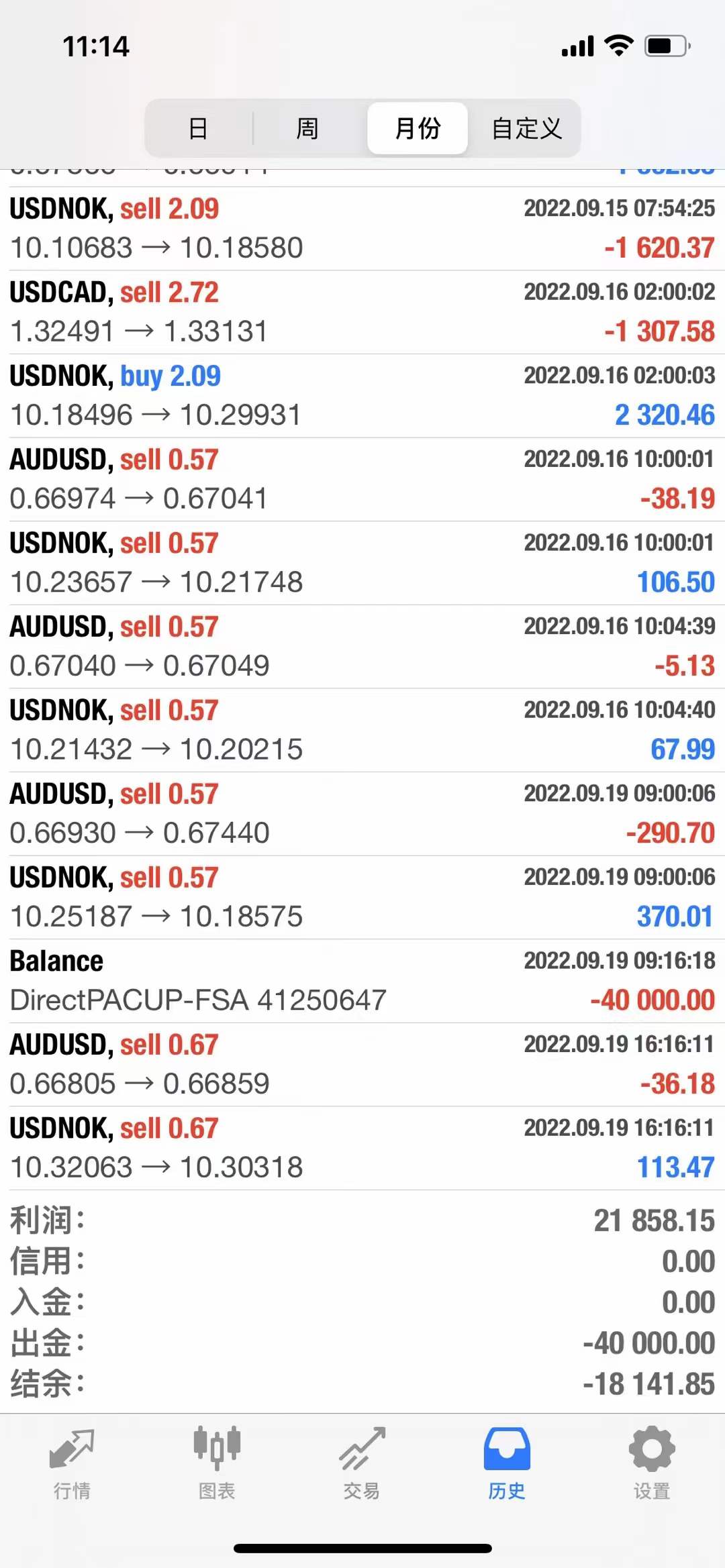Show USDNOK deal with 370.01 profit
This screenshot has height=1568, width=725.
pos(362,897)
